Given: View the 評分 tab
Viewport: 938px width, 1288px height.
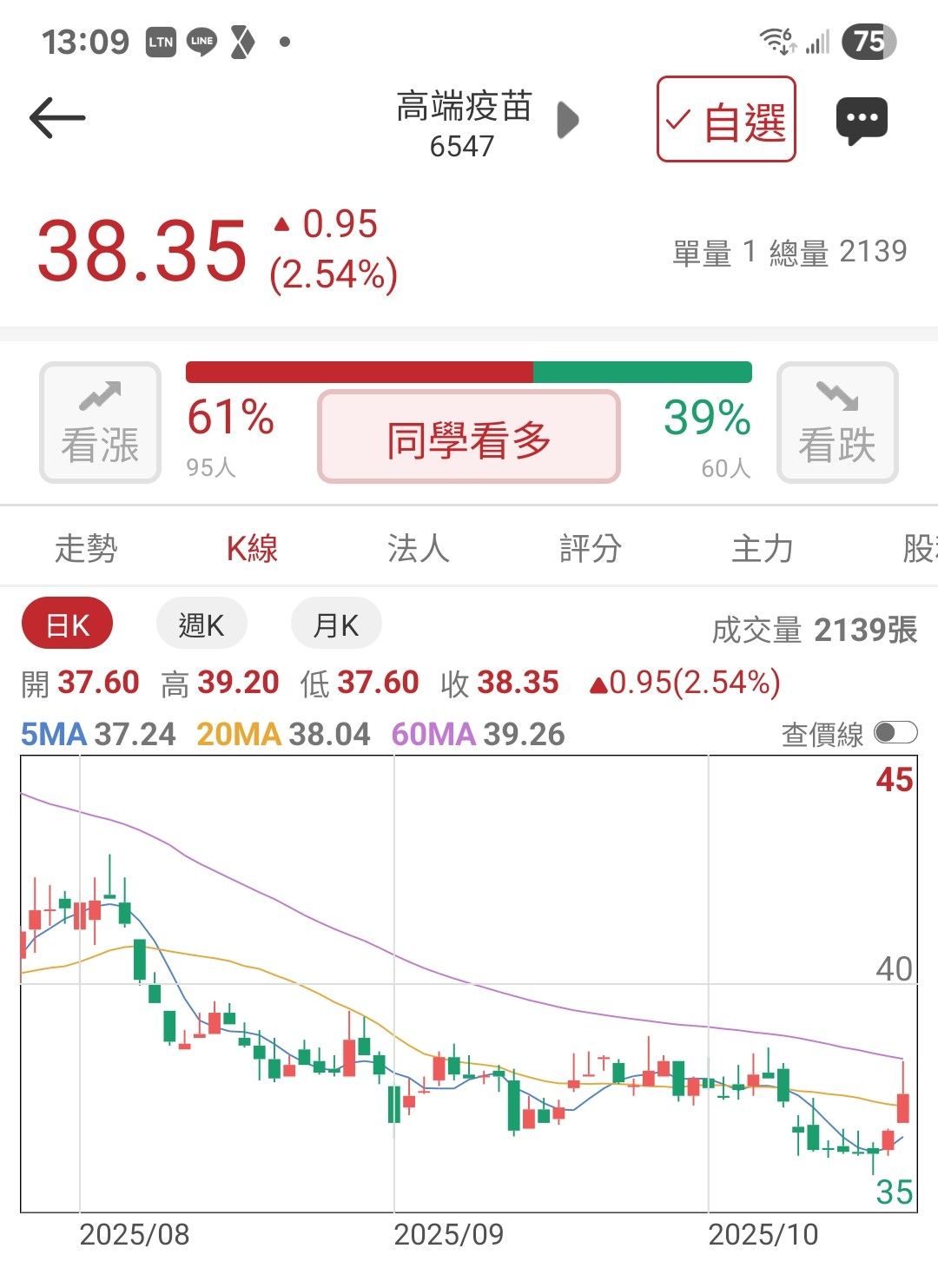Looking at the screenshot, I should [591, 548].
